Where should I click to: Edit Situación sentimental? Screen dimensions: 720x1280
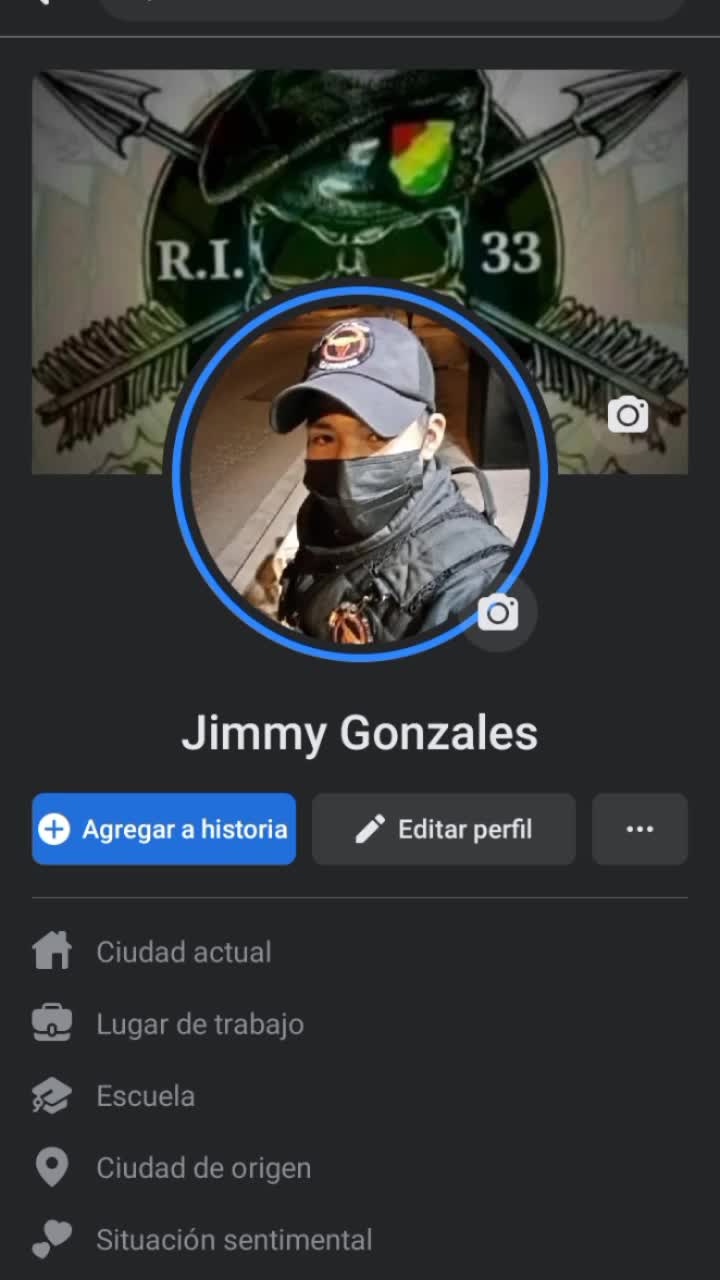point(233,1240)
